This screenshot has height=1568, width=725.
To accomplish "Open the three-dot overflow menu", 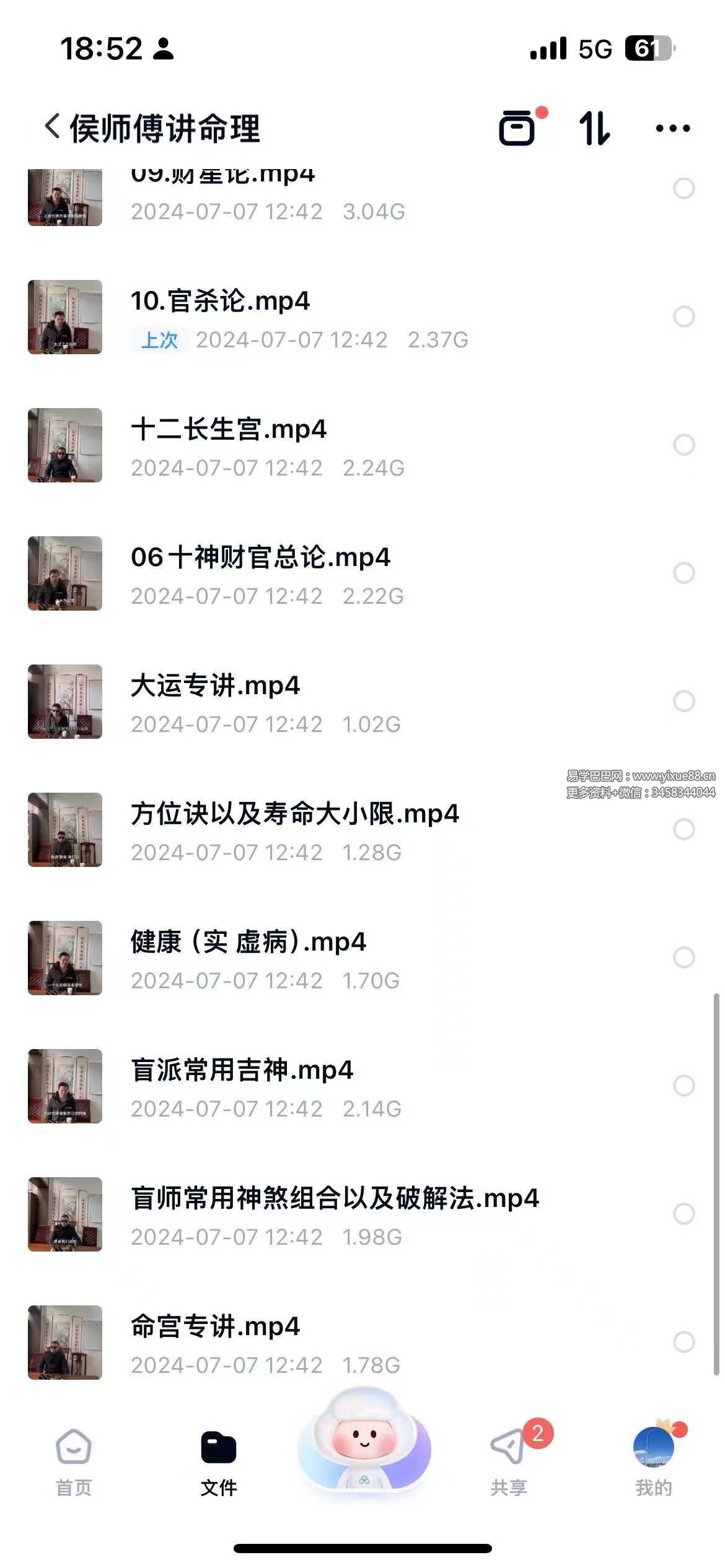I will pos(672,128).
